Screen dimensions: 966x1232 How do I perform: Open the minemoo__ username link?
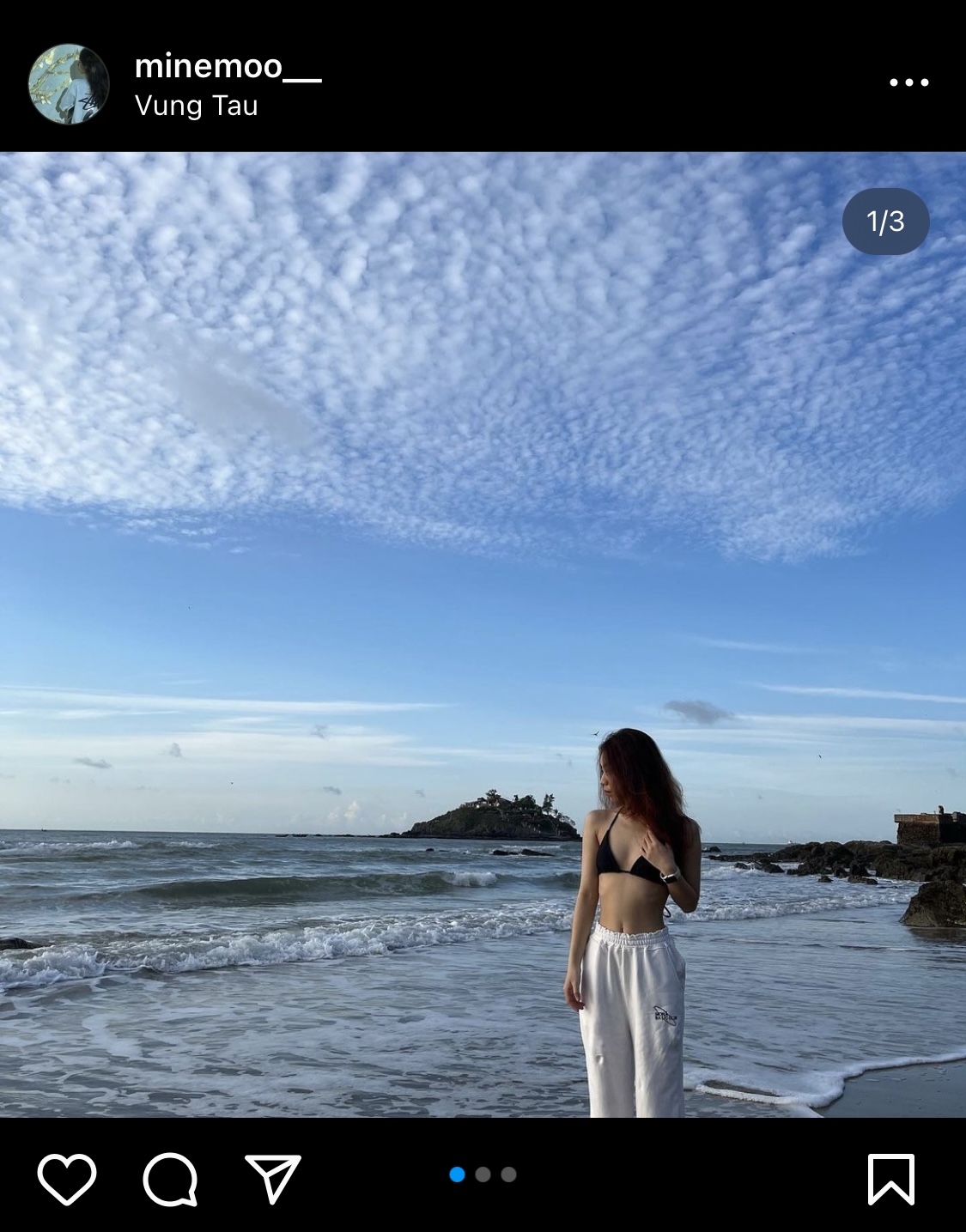pyautogui.click(x=228, y=66)
